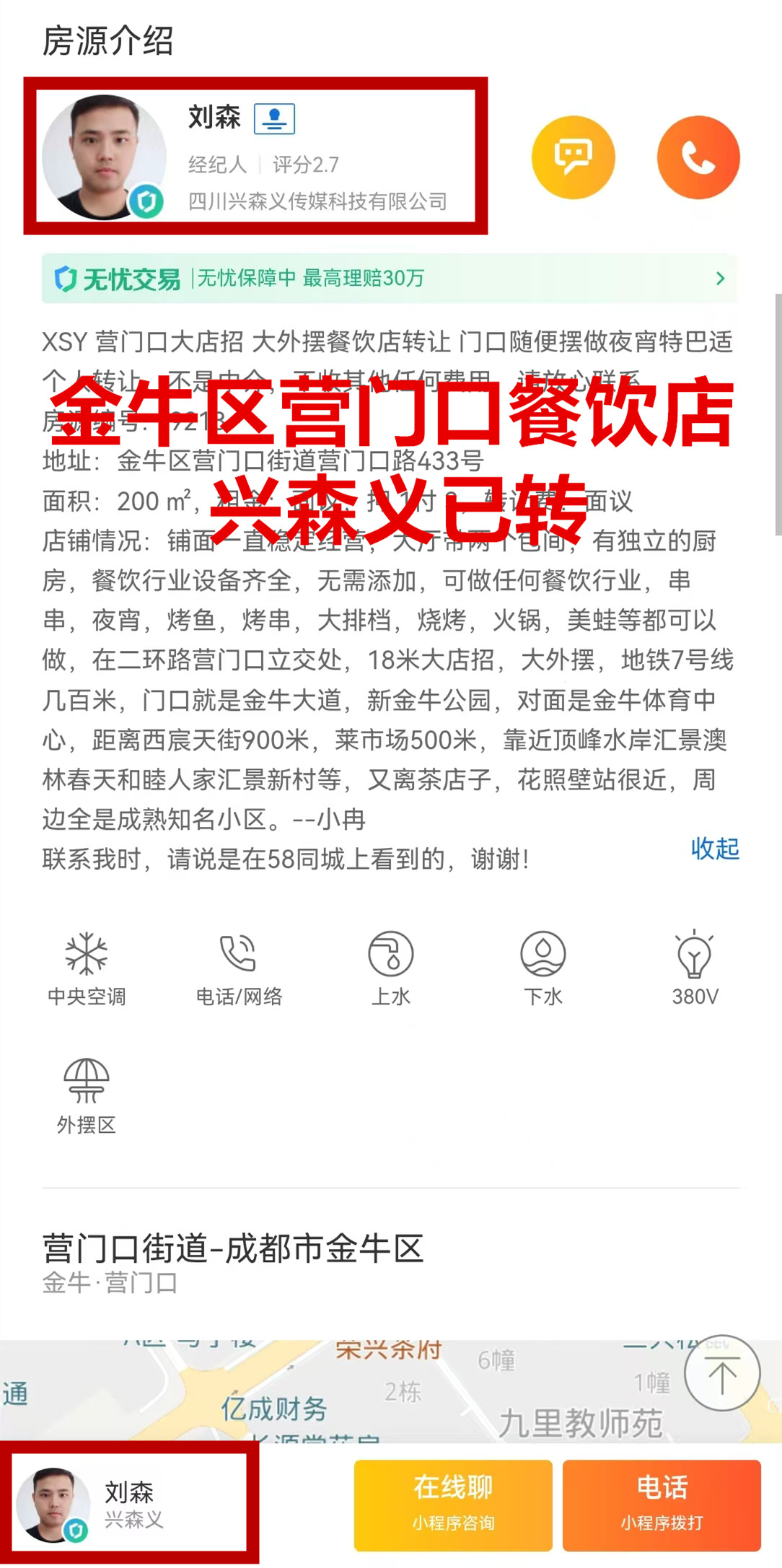Tap the 电话 call button in bottom bar

click(x=662, y=1505)
